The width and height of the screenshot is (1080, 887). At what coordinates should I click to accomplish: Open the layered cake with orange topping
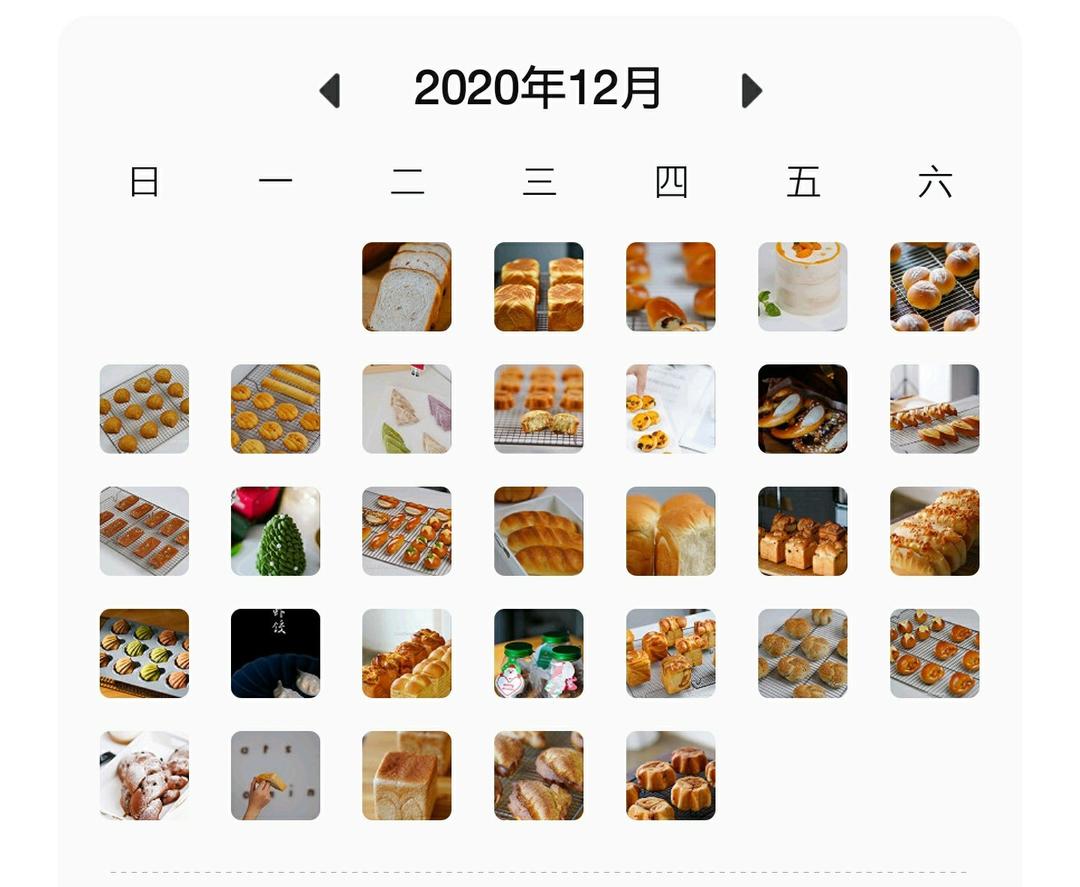point(802,287)
